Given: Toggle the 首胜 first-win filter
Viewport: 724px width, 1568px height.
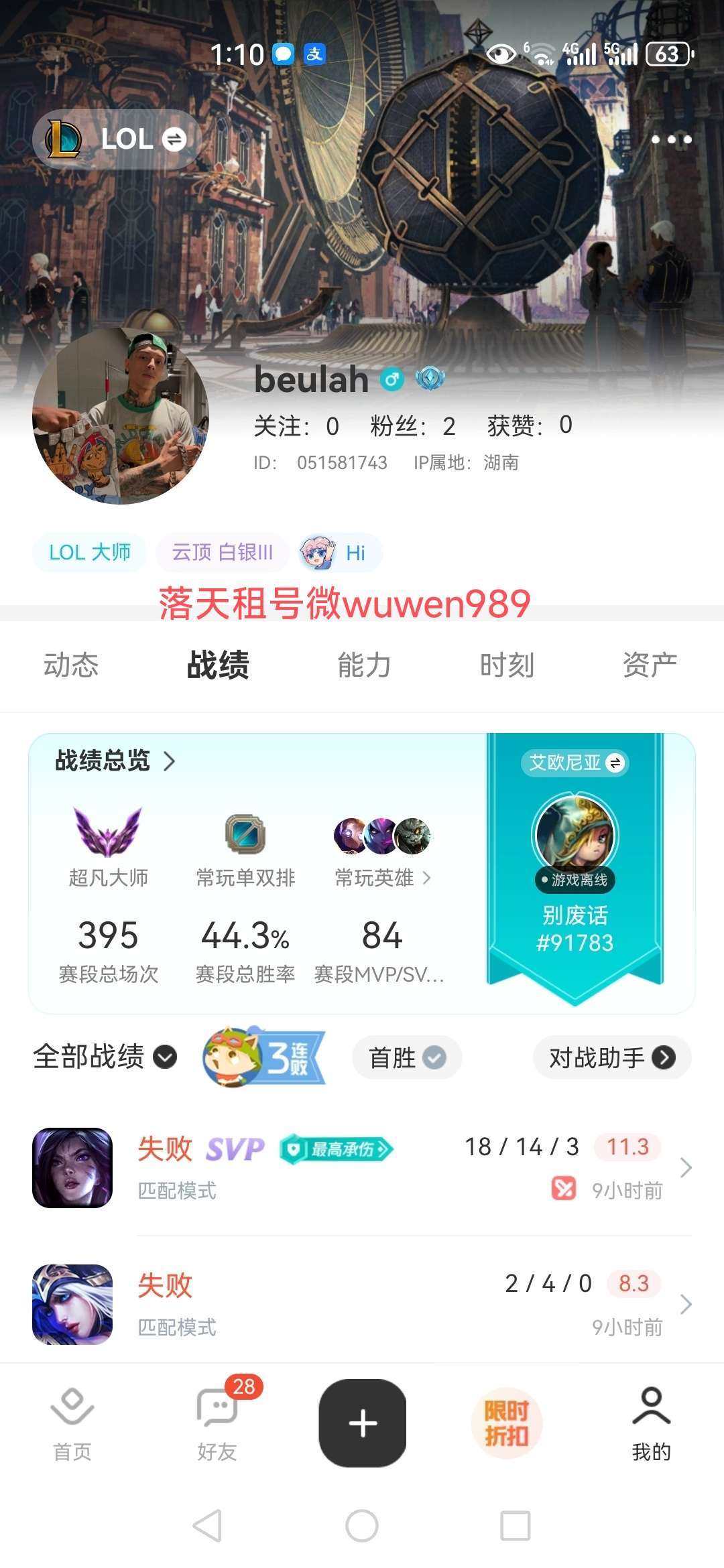Looking at the screenshot, I should [x=406, y=1057].
